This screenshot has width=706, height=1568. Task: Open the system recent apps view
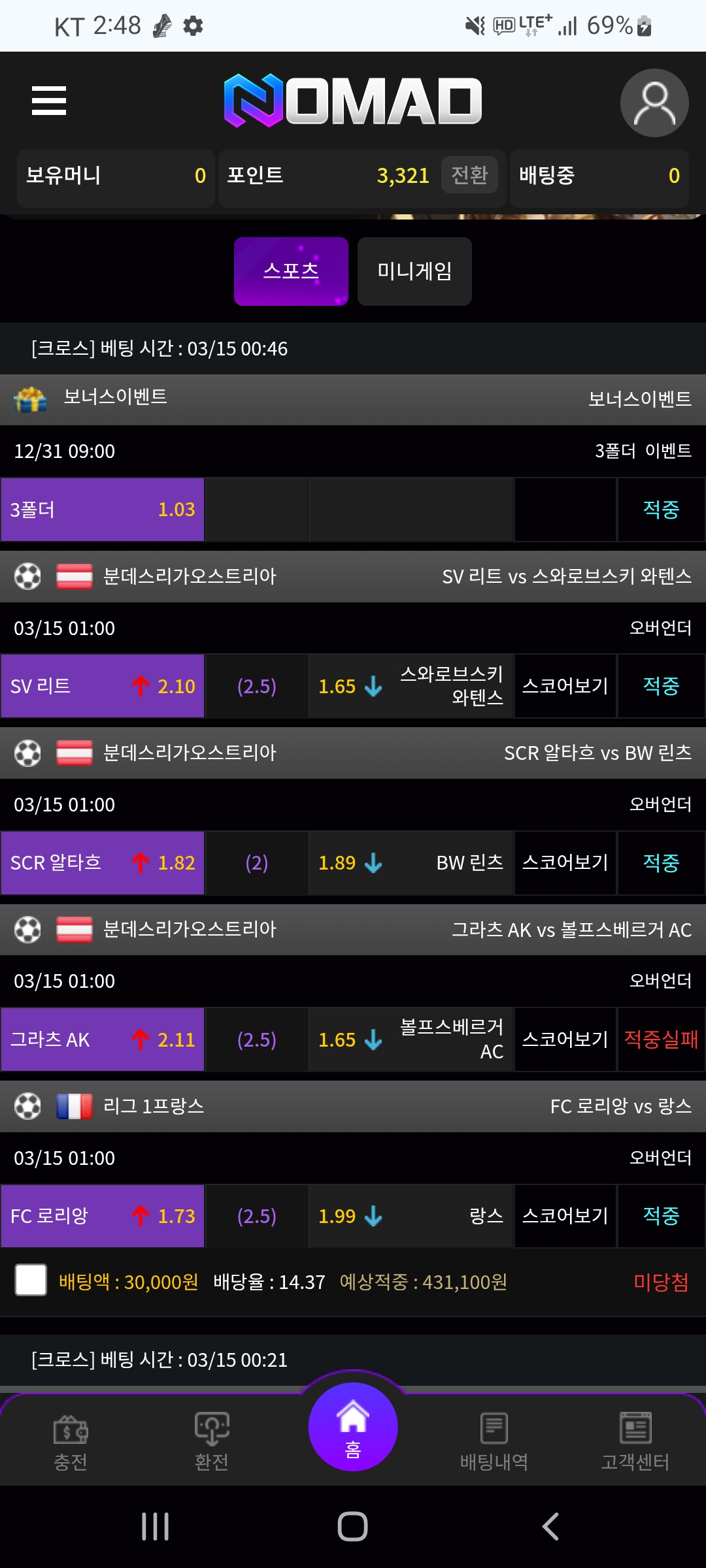156,1527
